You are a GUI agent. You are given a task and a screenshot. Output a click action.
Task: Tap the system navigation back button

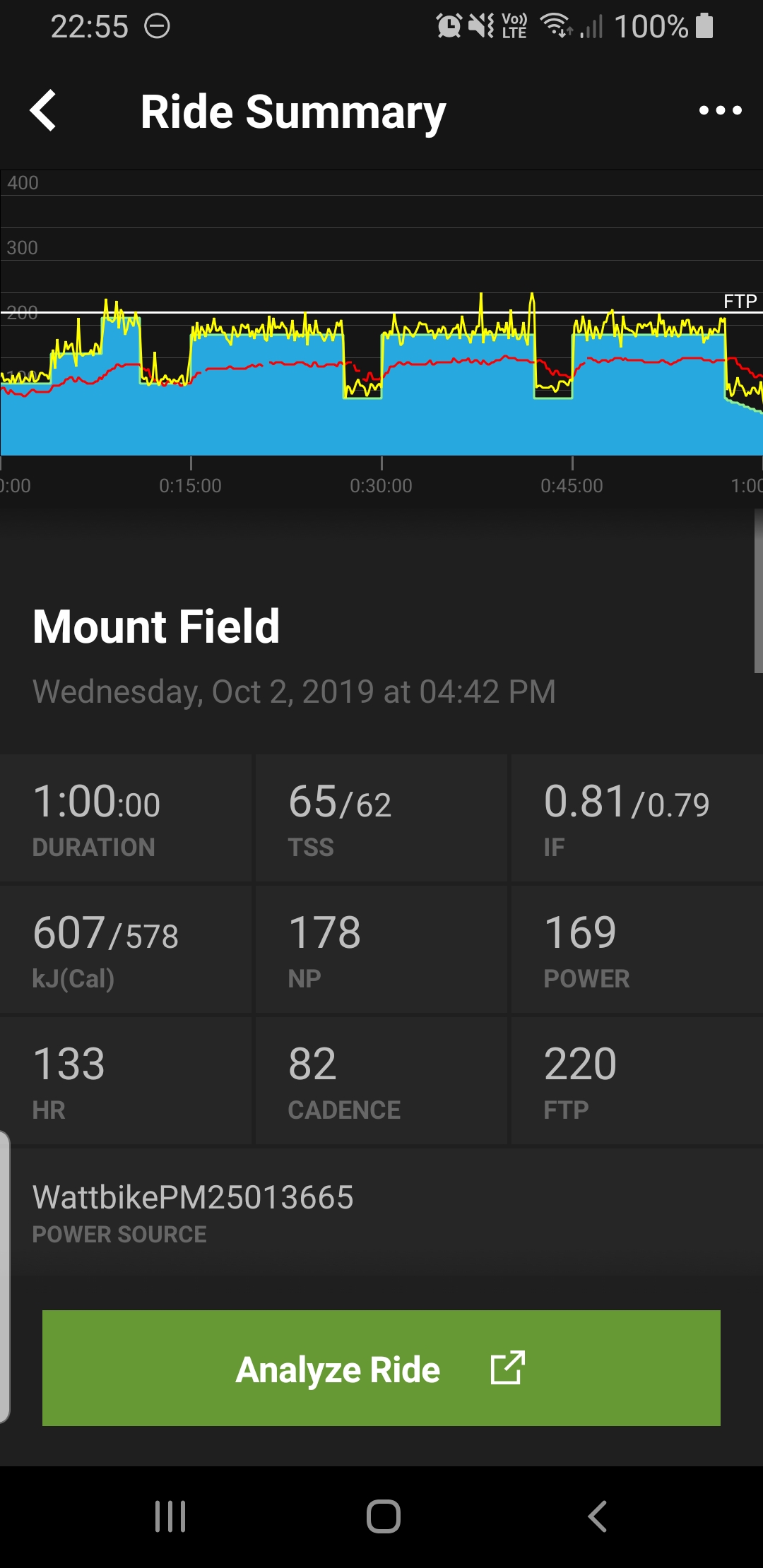tap(597, 1516)
